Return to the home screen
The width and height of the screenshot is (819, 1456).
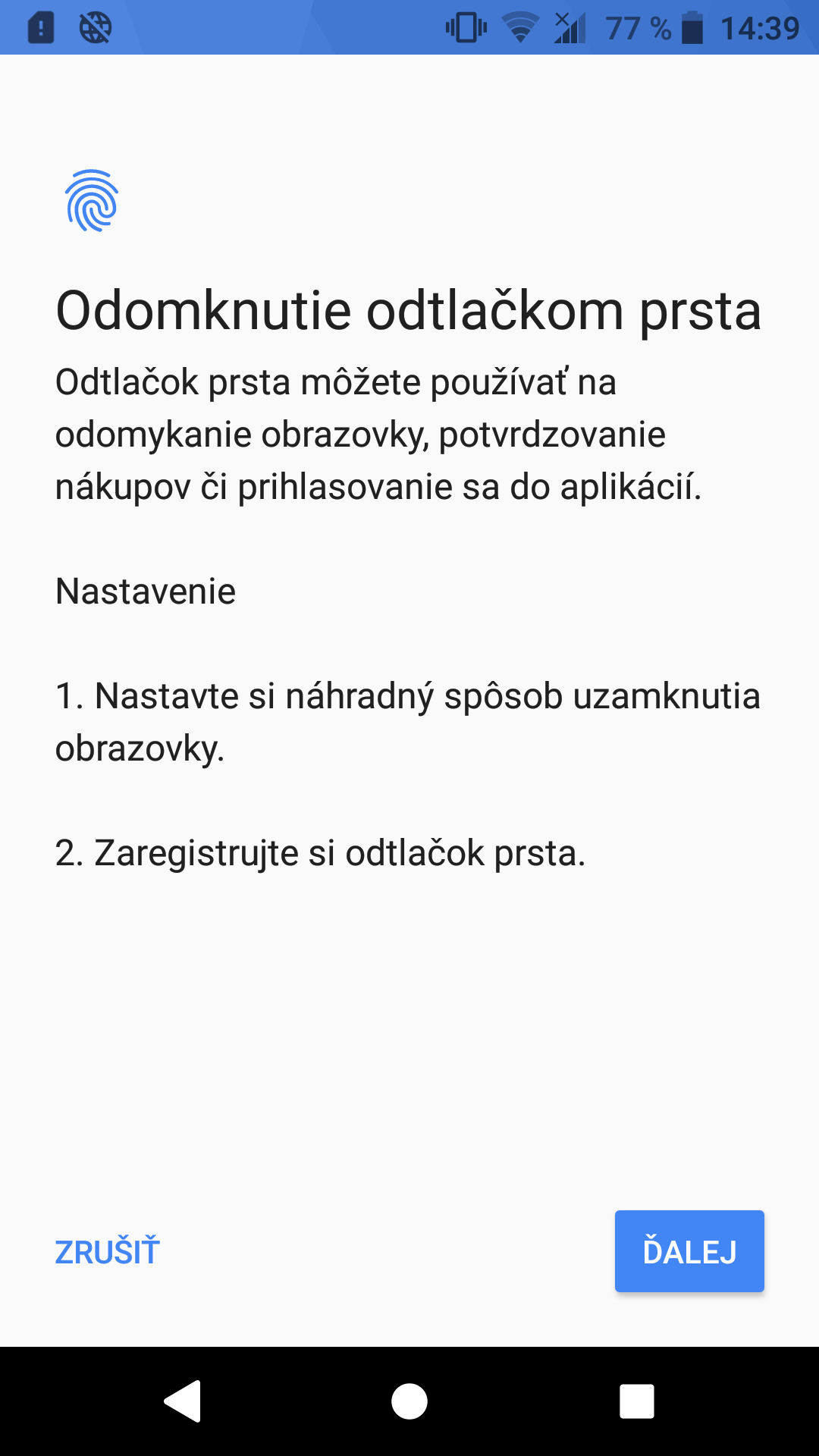pos(409,1401)
